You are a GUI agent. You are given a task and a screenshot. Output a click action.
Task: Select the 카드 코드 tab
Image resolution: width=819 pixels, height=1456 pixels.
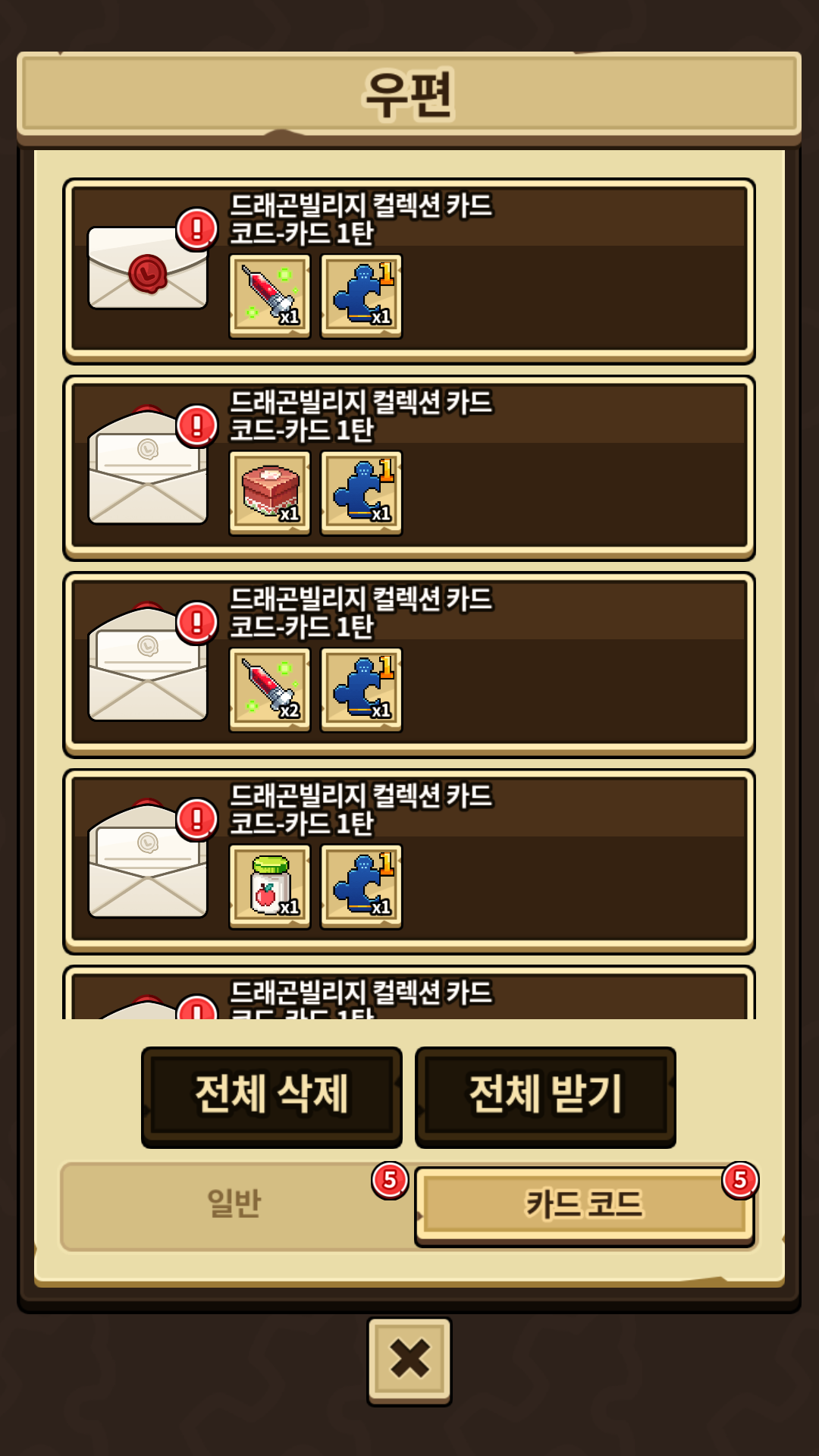pos(584,1204)
